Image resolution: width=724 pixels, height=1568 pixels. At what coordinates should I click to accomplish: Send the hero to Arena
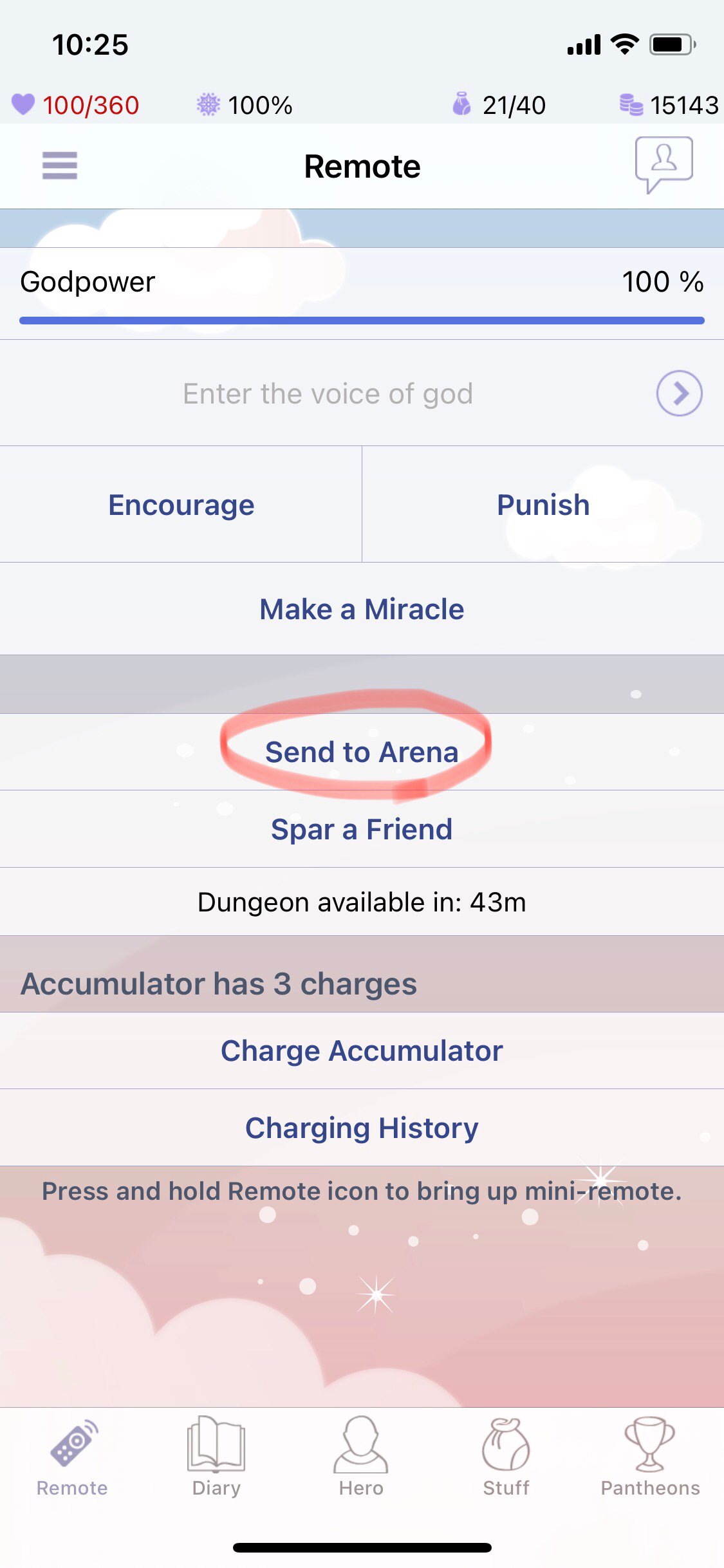[x=362, y=752]
